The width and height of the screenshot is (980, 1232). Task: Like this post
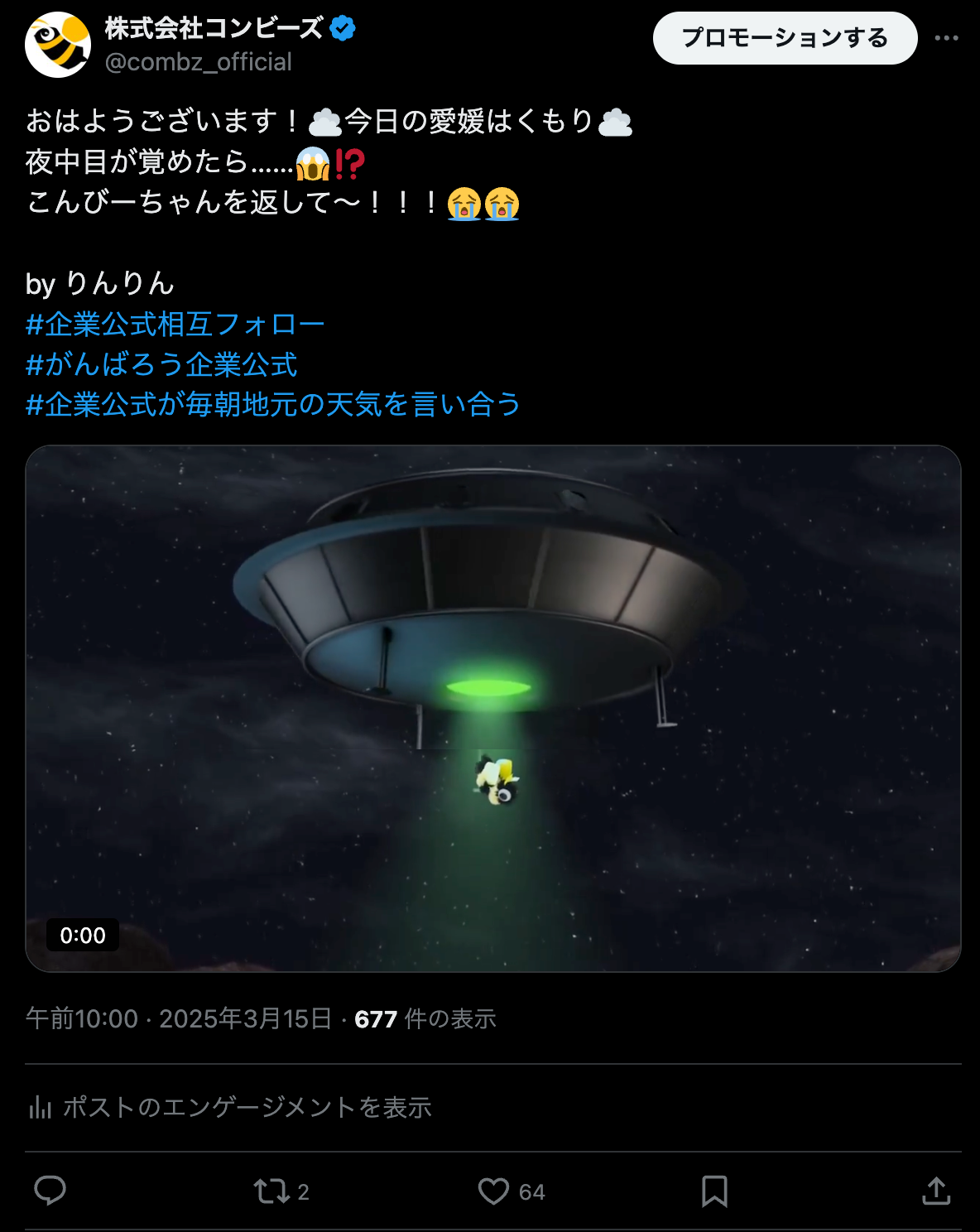click(494, 1191)
